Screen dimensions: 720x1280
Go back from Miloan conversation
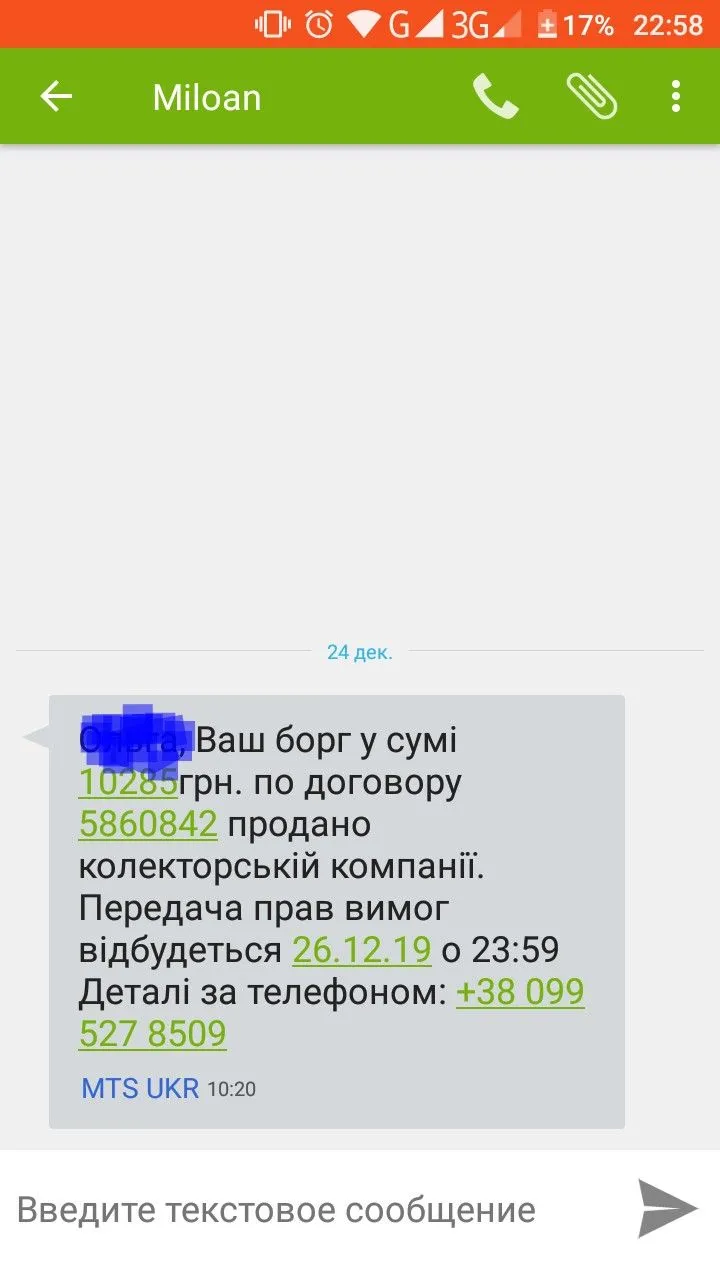[x=56, y=97]
